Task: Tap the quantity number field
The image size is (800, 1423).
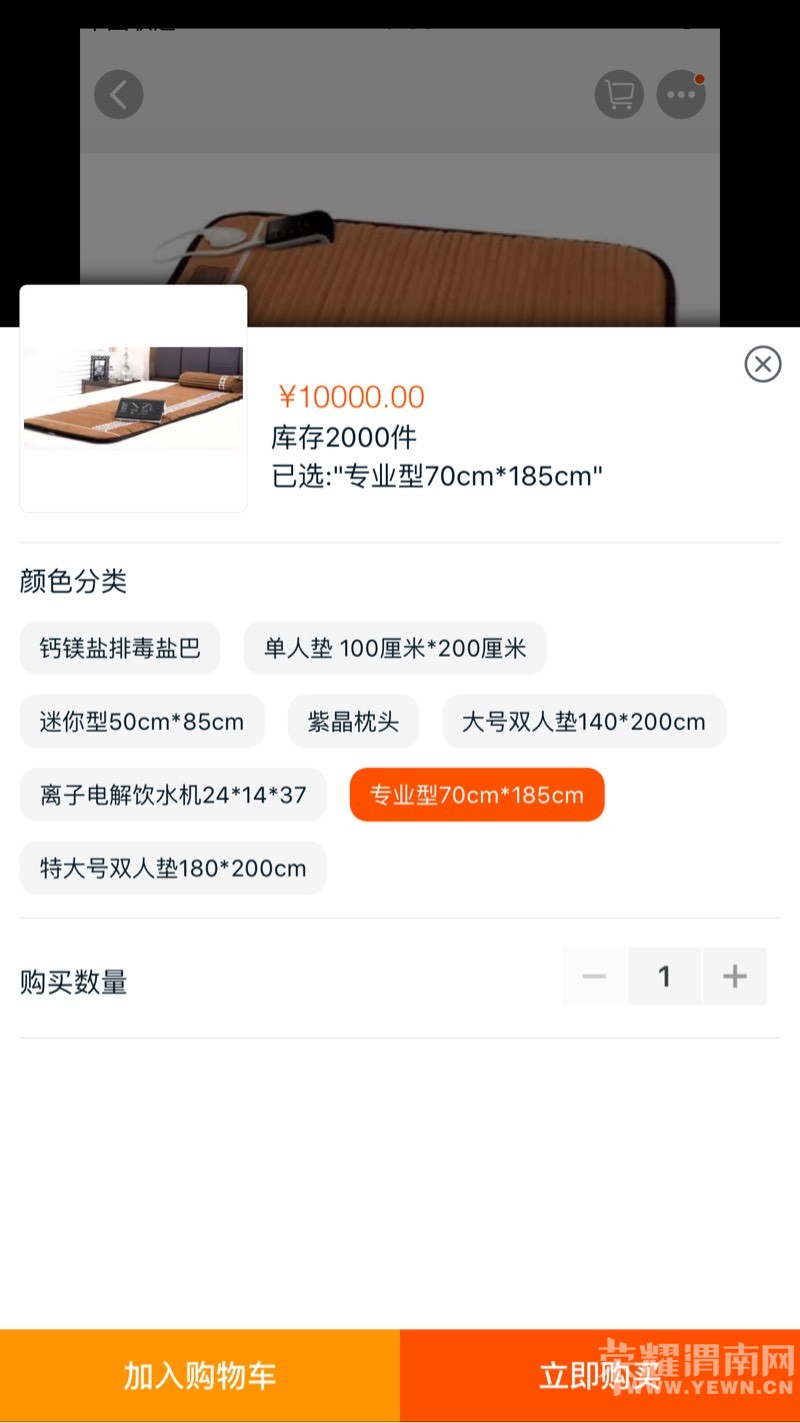Action: point(664,977)
